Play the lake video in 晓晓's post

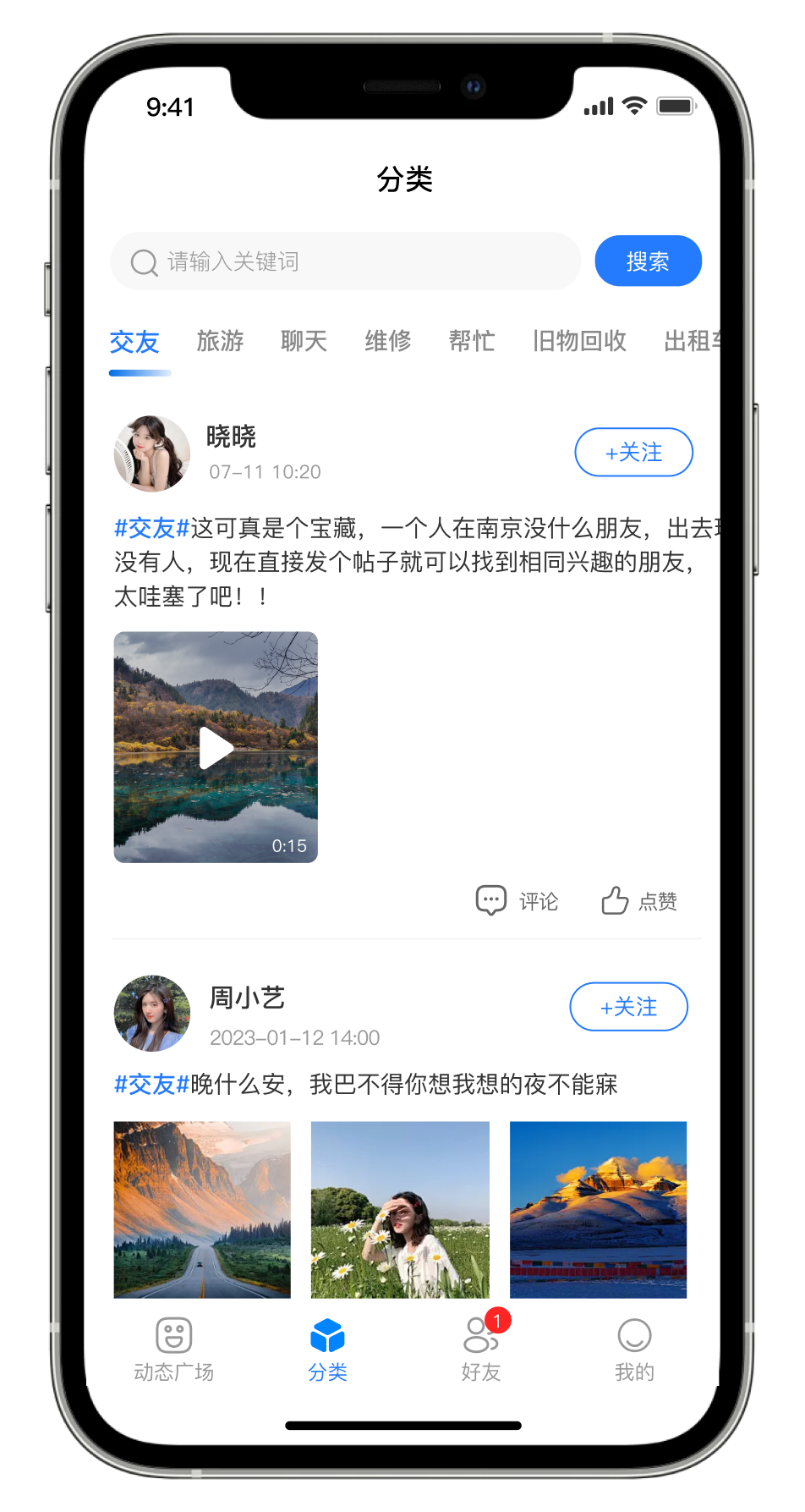216,747
